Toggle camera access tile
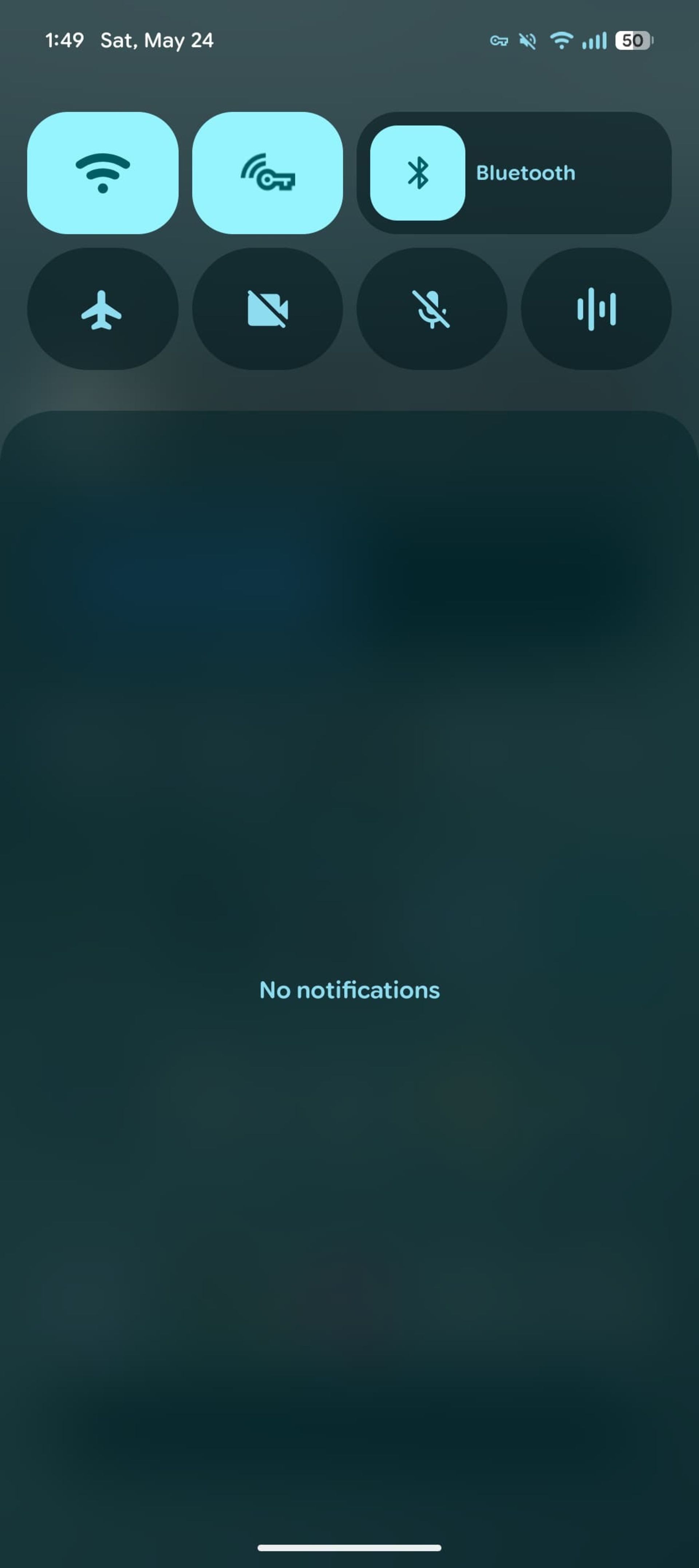This screenshot has width=699, height=1568. 267,309
